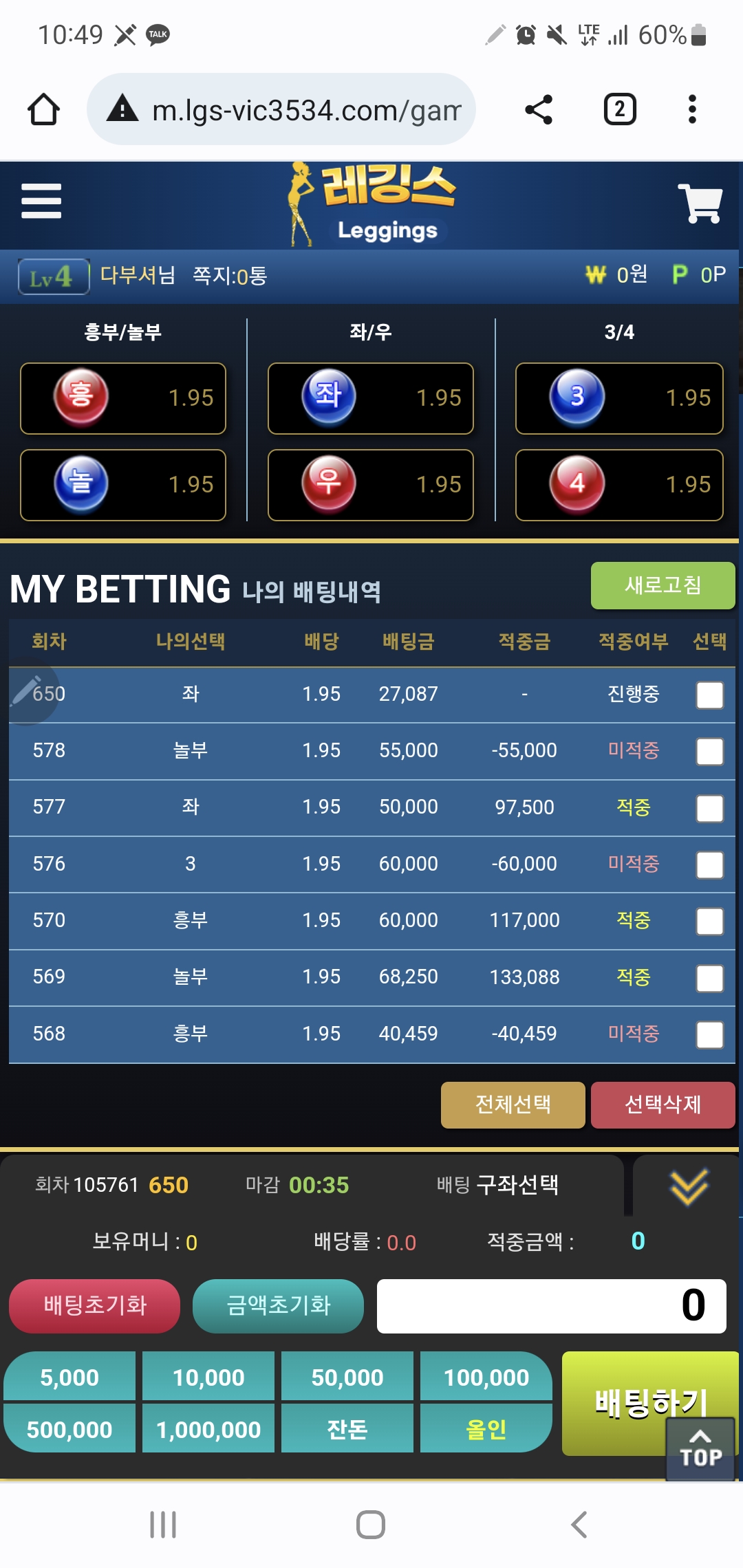Clear amount with 금액초기화

278,1305
